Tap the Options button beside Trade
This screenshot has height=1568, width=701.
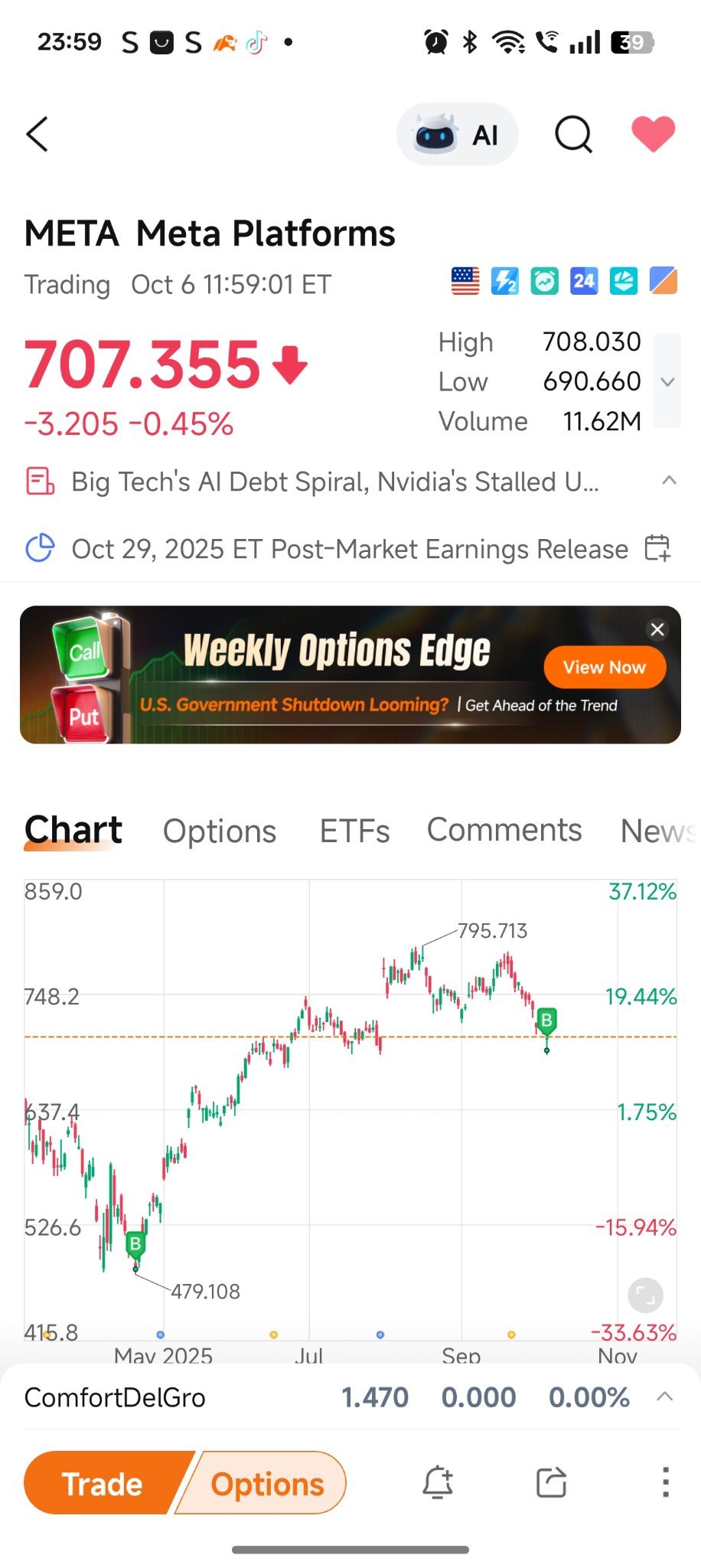coord(267,1483)
